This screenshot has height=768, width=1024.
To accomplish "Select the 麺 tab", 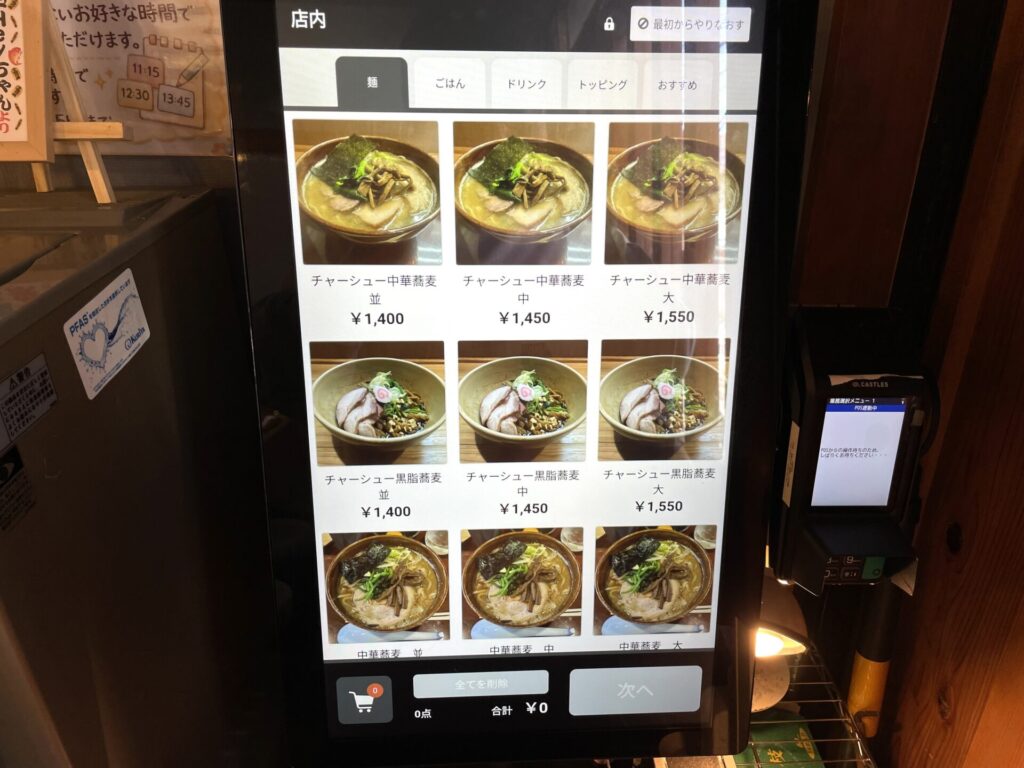I will [372, 83].
